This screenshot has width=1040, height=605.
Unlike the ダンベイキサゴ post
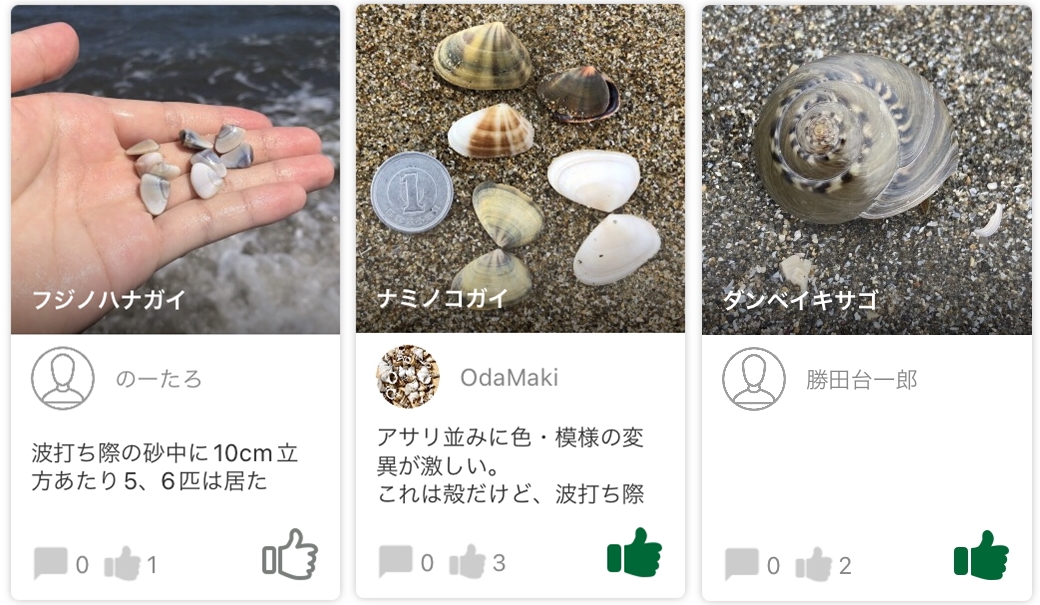click(981, 555)
